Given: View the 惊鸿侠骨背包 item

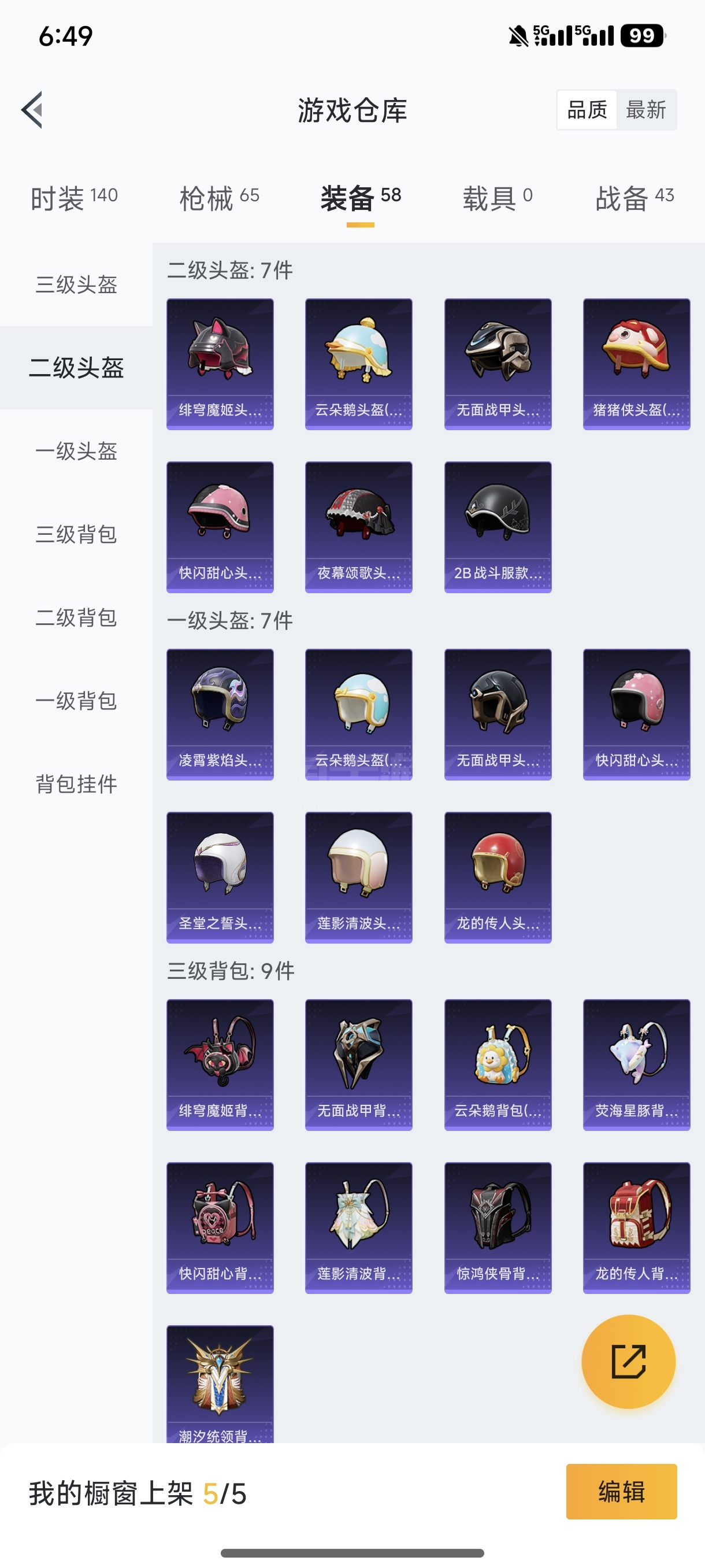Looking at the screenshot, I should [x=497, y=1227].
